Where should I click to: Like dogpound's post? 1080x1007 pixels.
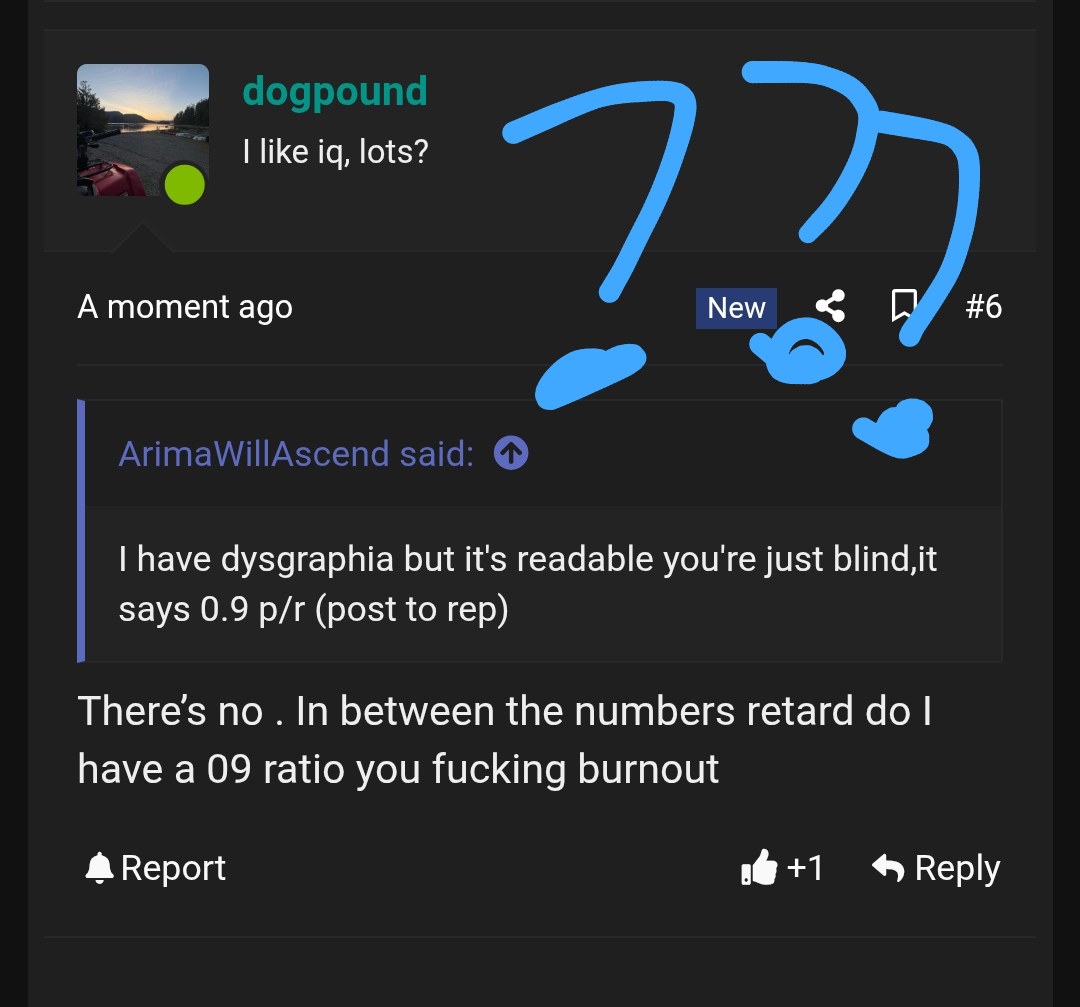760,868
